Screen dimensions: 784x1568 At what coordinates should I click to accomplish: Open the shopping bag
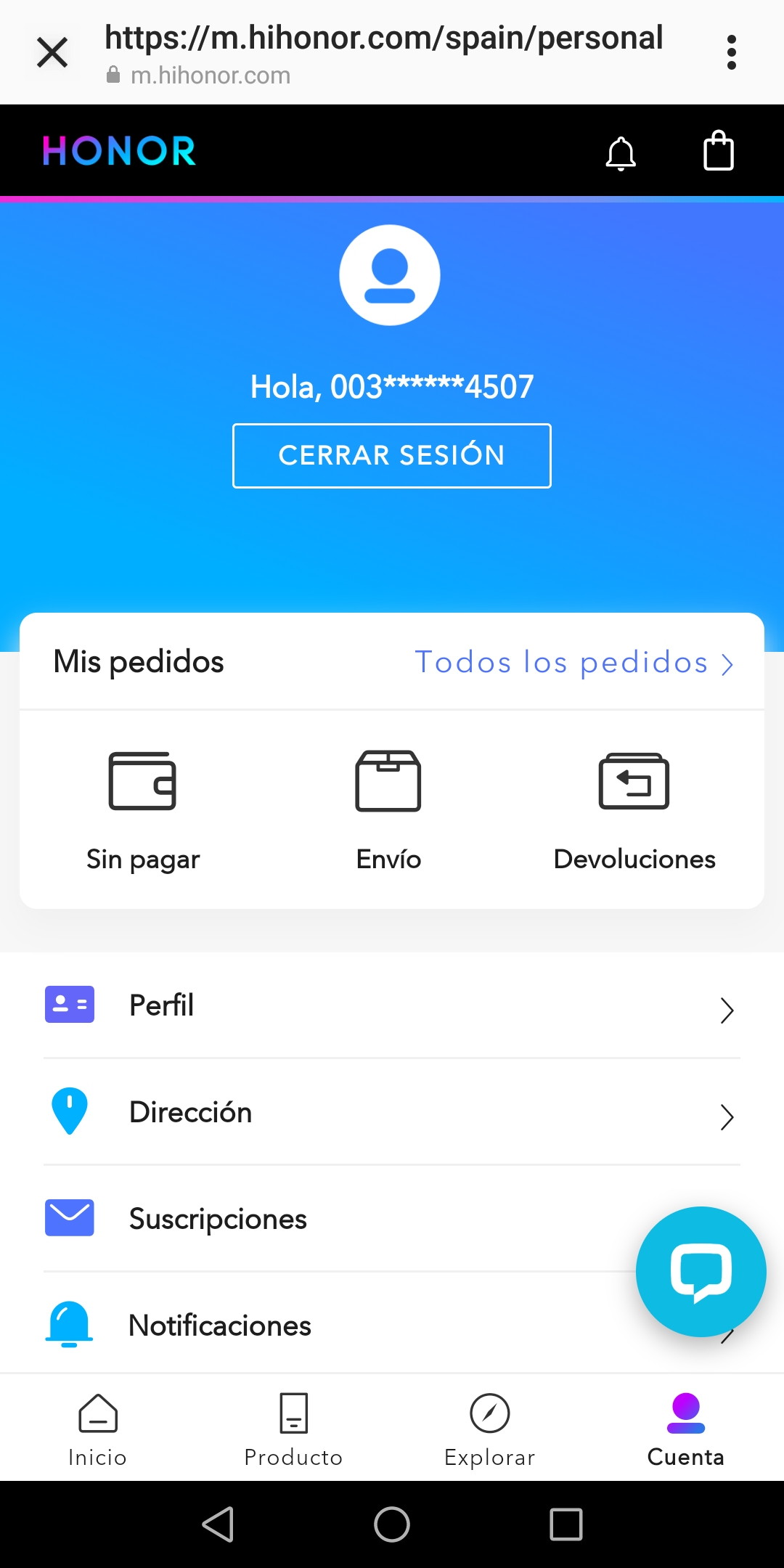[x=719, y=151]
